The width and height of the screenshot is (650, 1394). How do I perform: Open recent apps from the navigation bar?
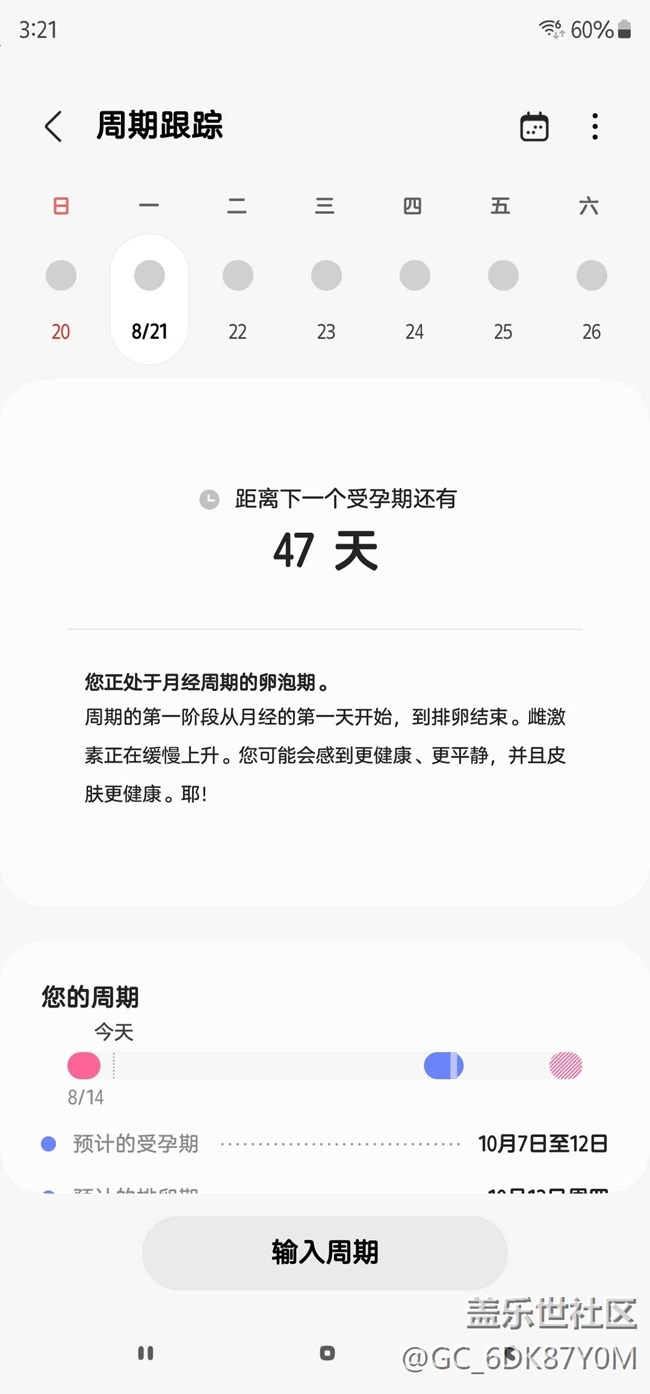145,1353
